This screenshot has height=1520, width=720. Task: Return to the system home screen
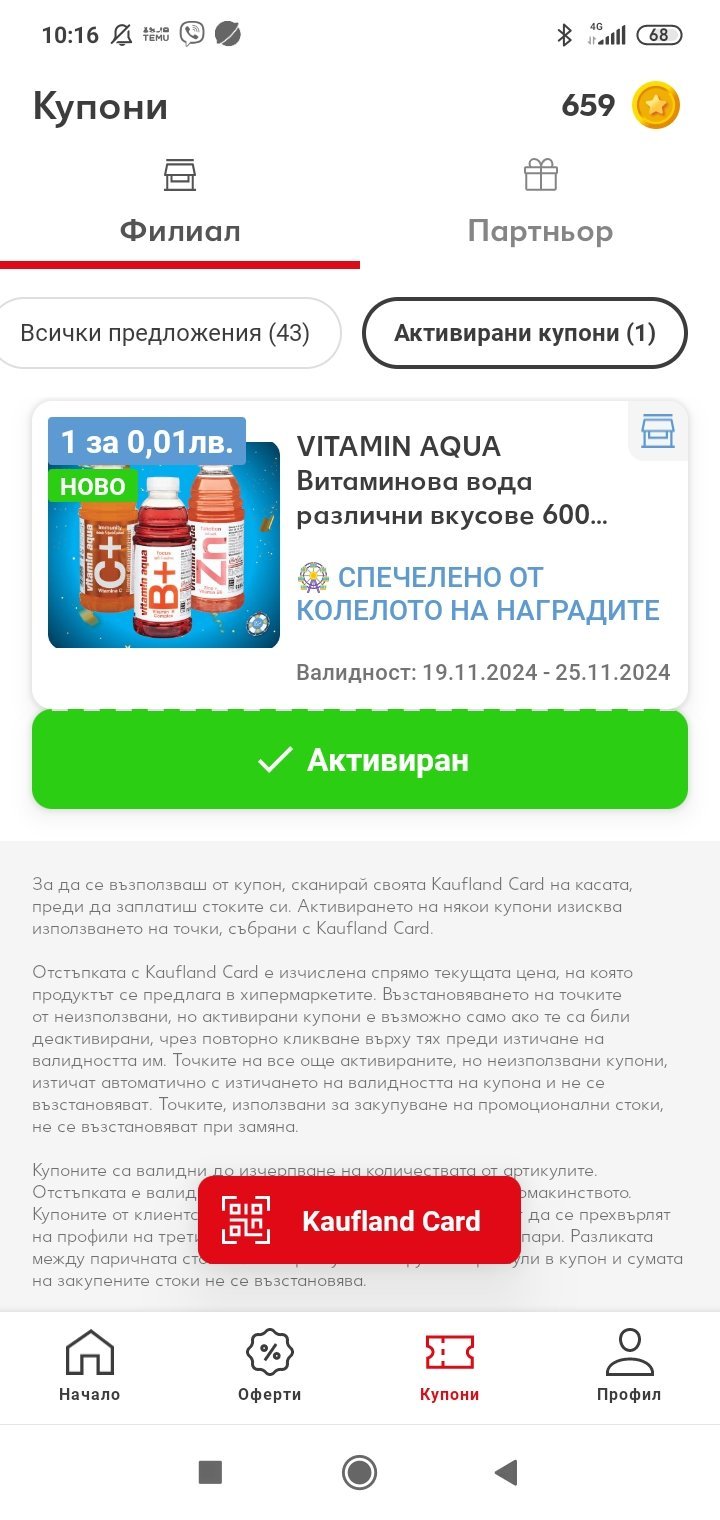[359, 1472]
